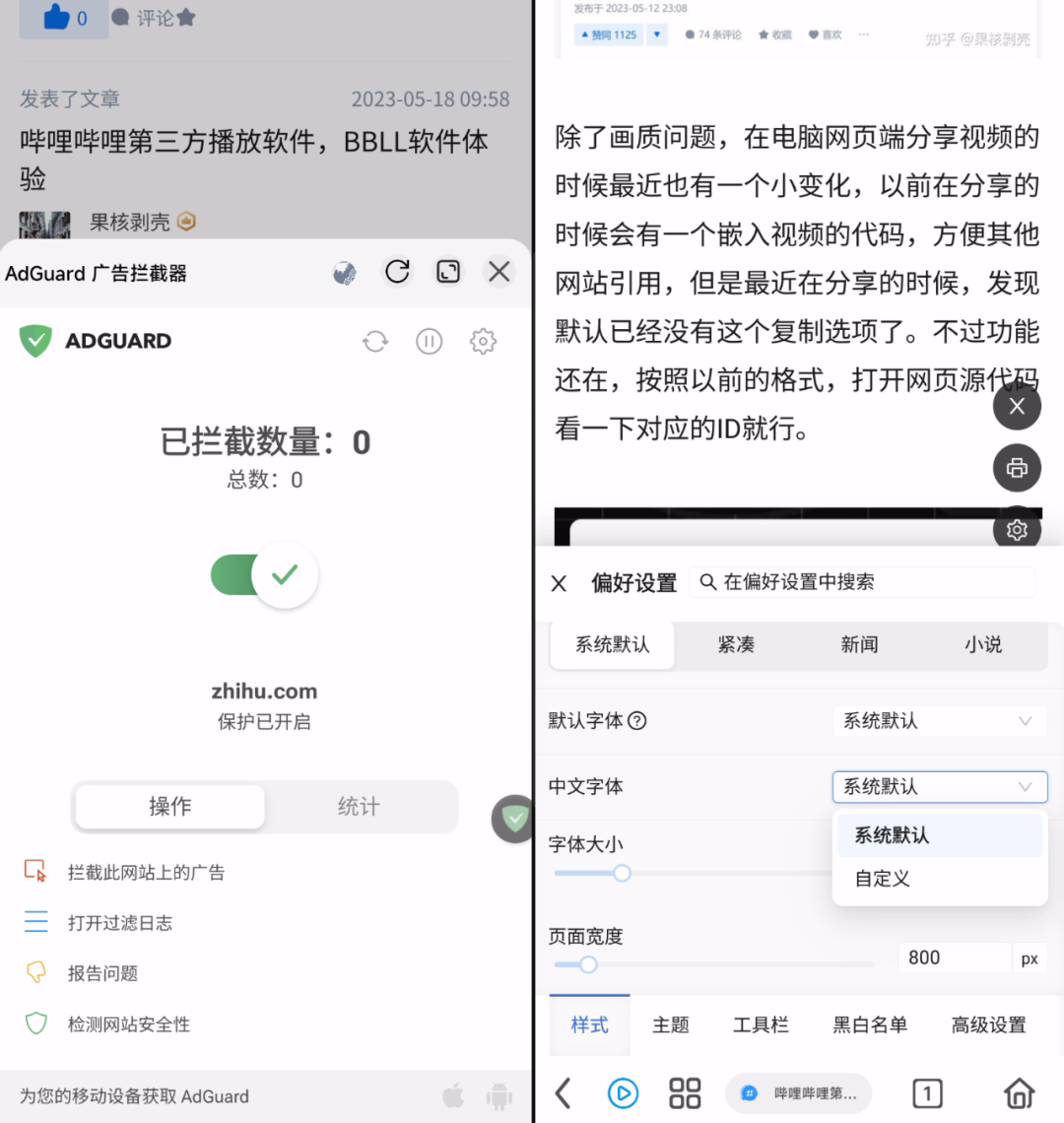Switch to the 主题 tab

[671, 1024]
